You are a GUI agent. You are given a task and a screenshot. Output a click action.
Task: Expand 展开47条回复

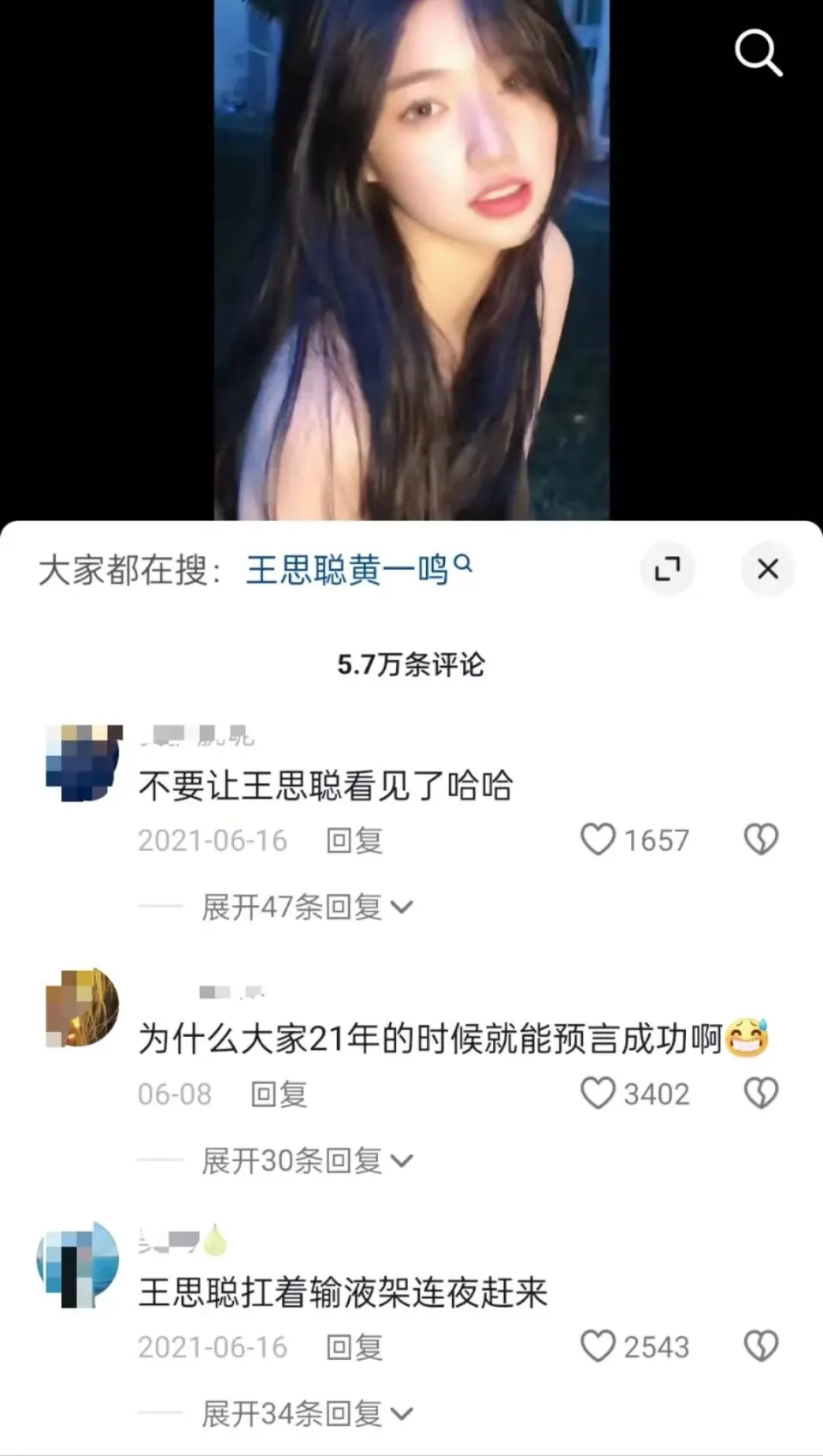[x=306, y=907]
